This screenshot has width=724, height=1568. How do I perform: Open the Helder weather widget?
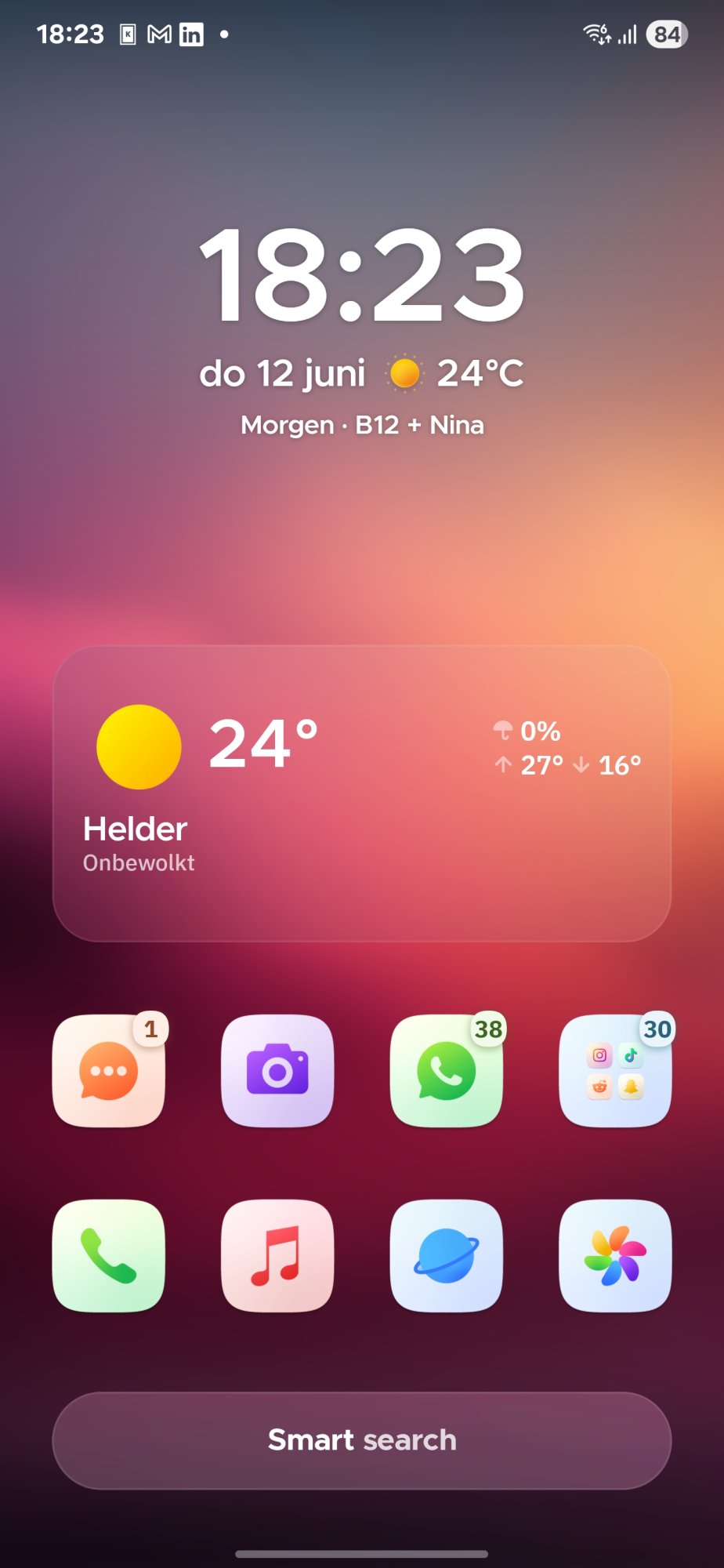(x=362, y=793)
